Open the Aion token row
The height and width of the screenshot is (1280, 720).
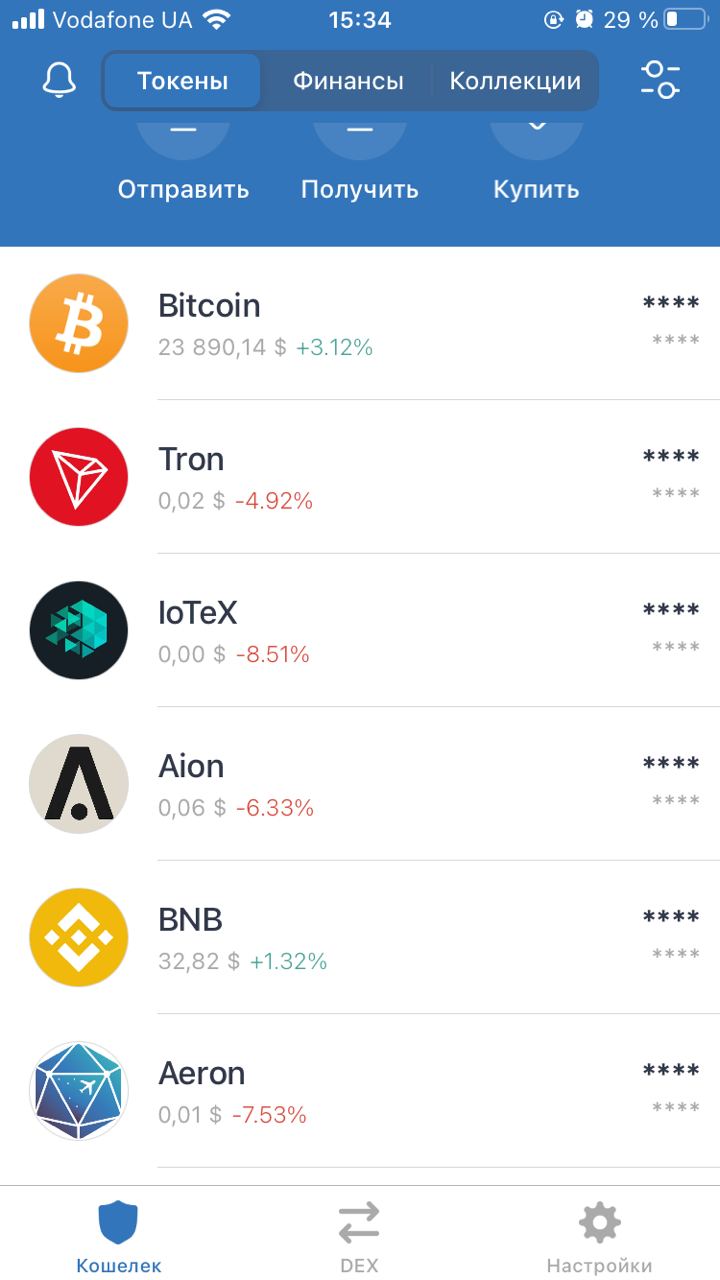point(360,784)
